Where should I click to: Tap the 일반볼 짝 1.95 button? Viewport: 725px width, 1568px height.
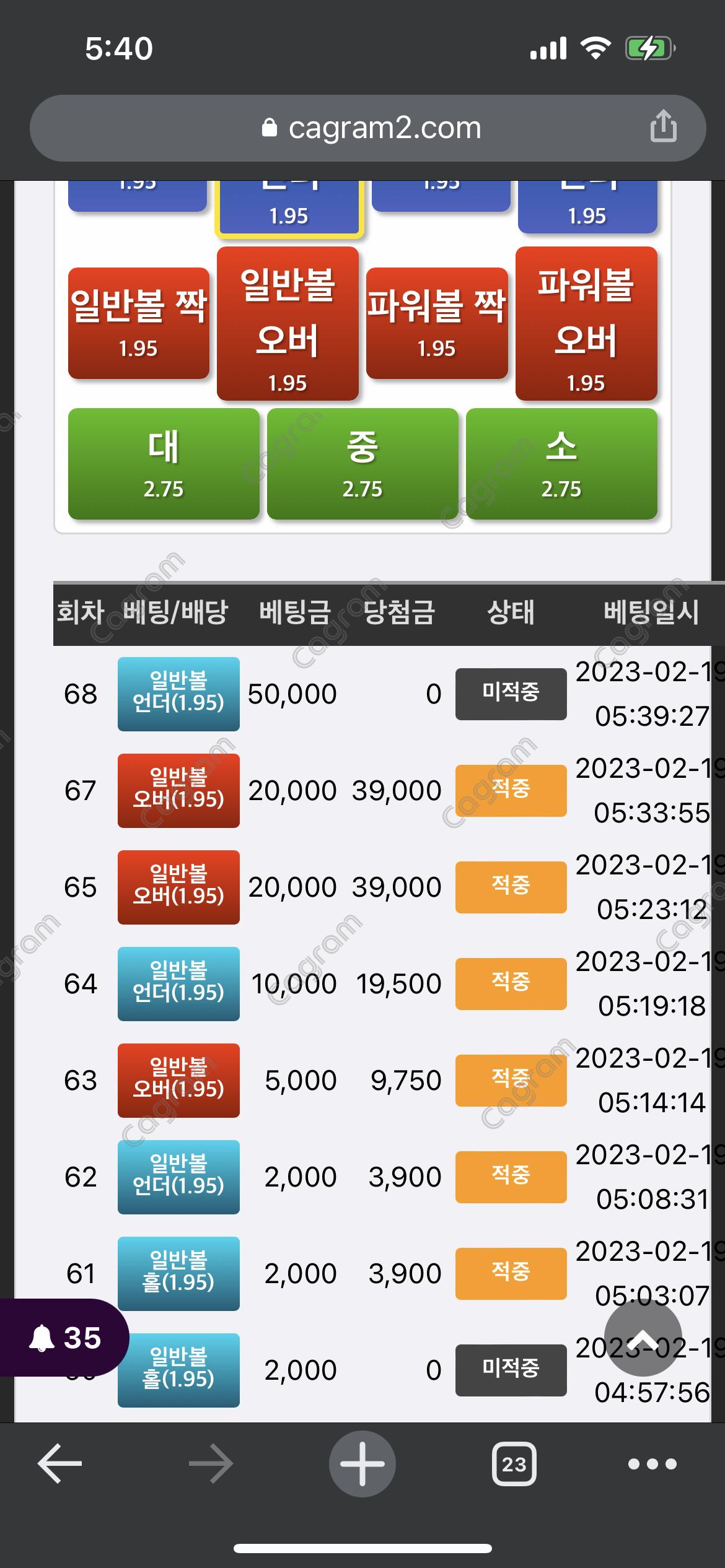click(138, 323)
